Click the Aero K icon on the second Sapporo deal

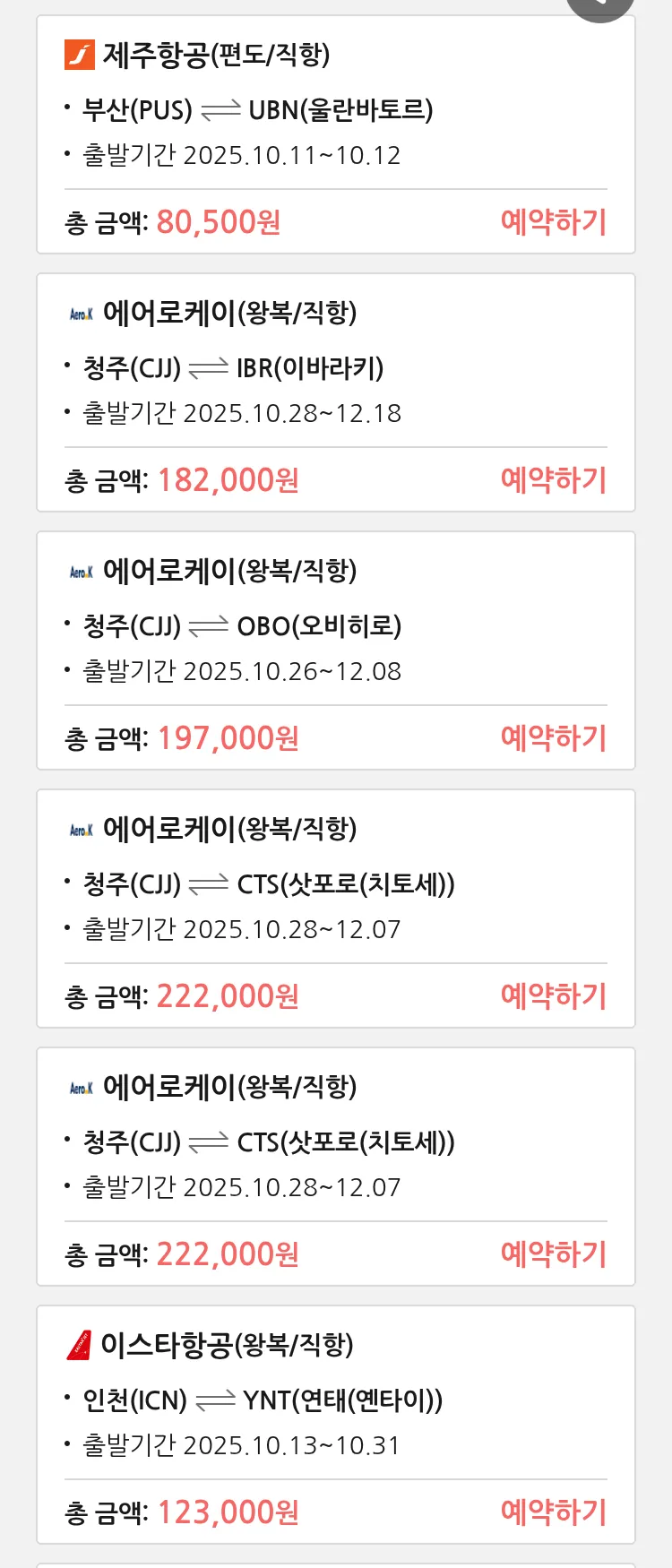click(82, 1087)
